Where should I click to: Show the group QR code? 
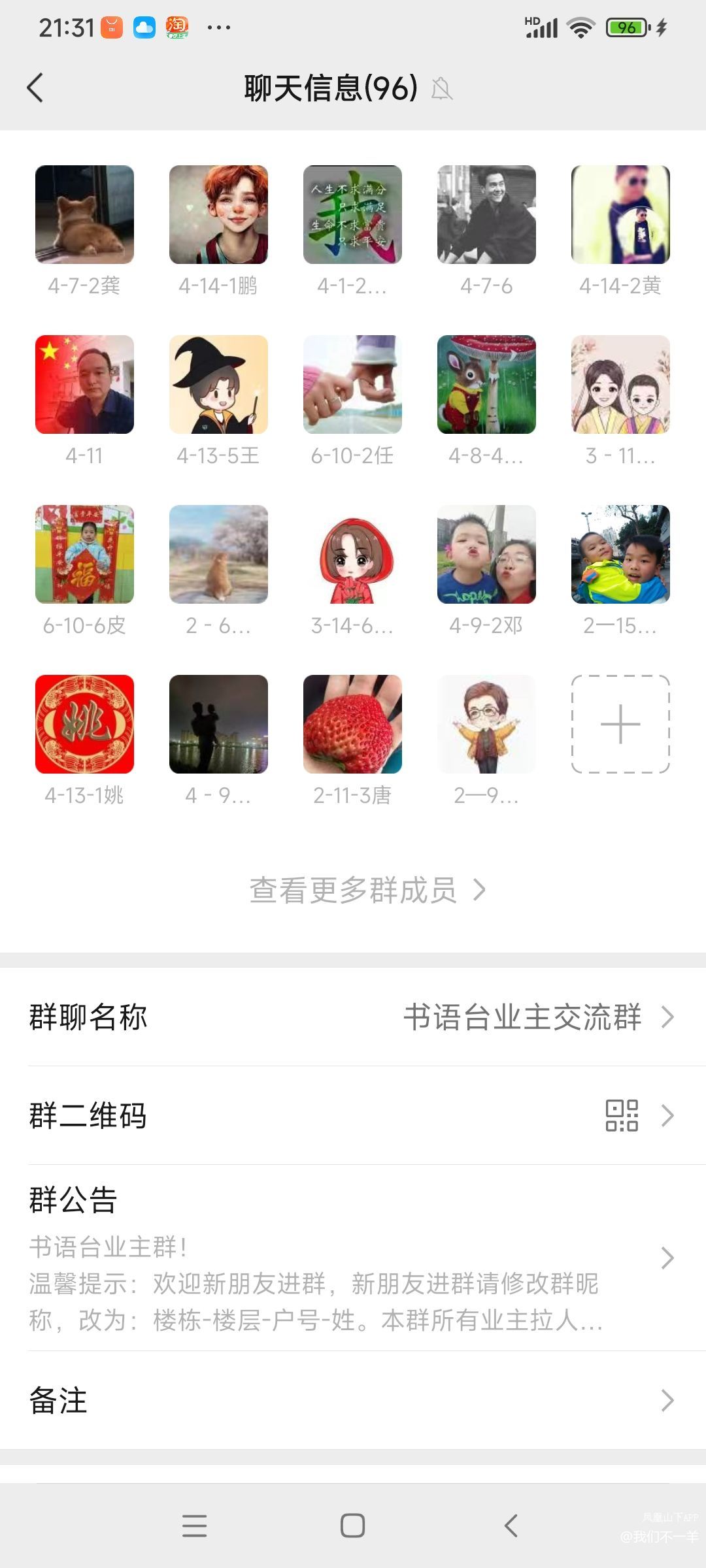(x=353, y=1115)
